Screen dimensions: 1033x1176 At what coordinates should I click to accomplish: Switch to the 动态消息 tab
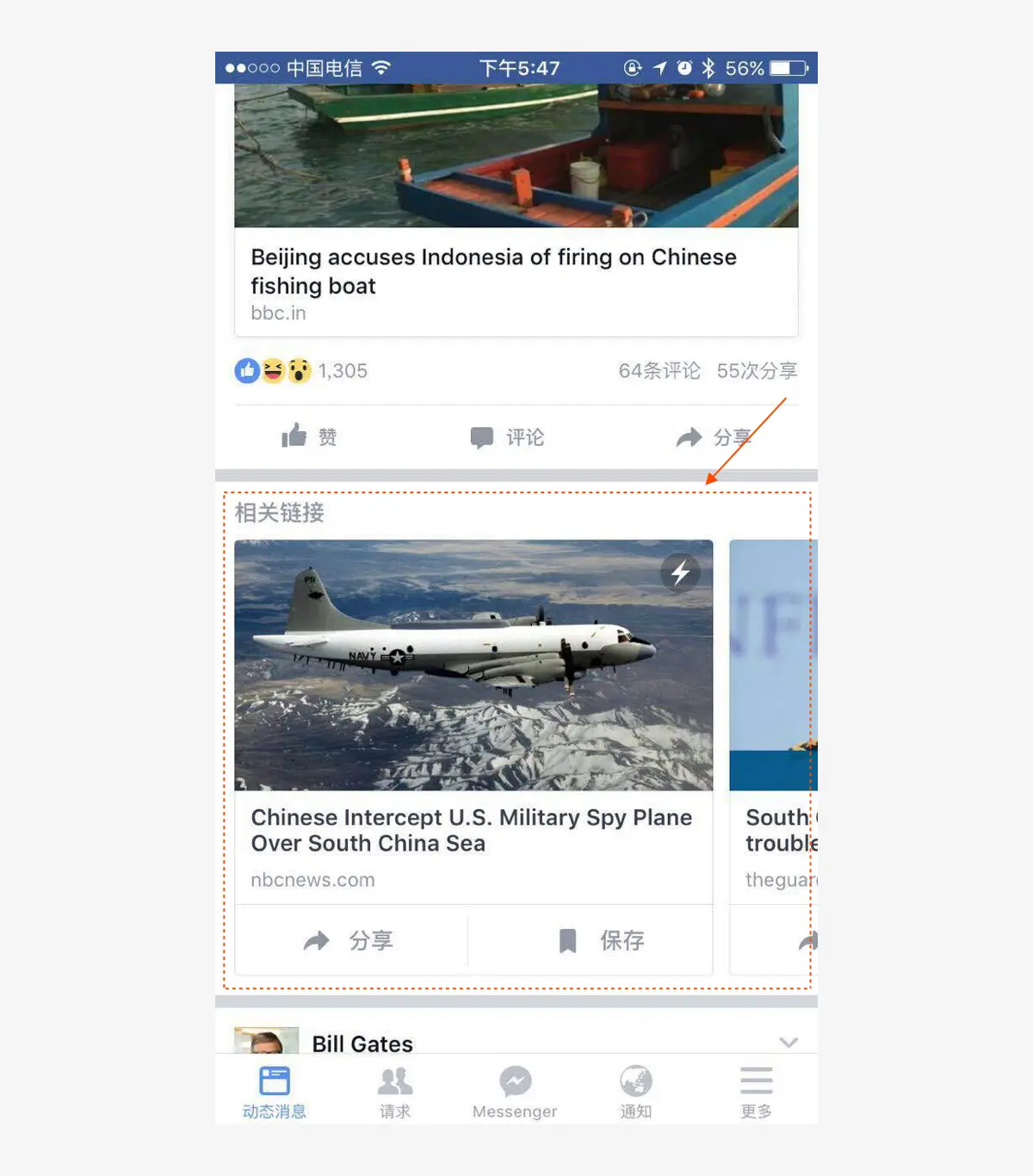(x=275, y=1092)
